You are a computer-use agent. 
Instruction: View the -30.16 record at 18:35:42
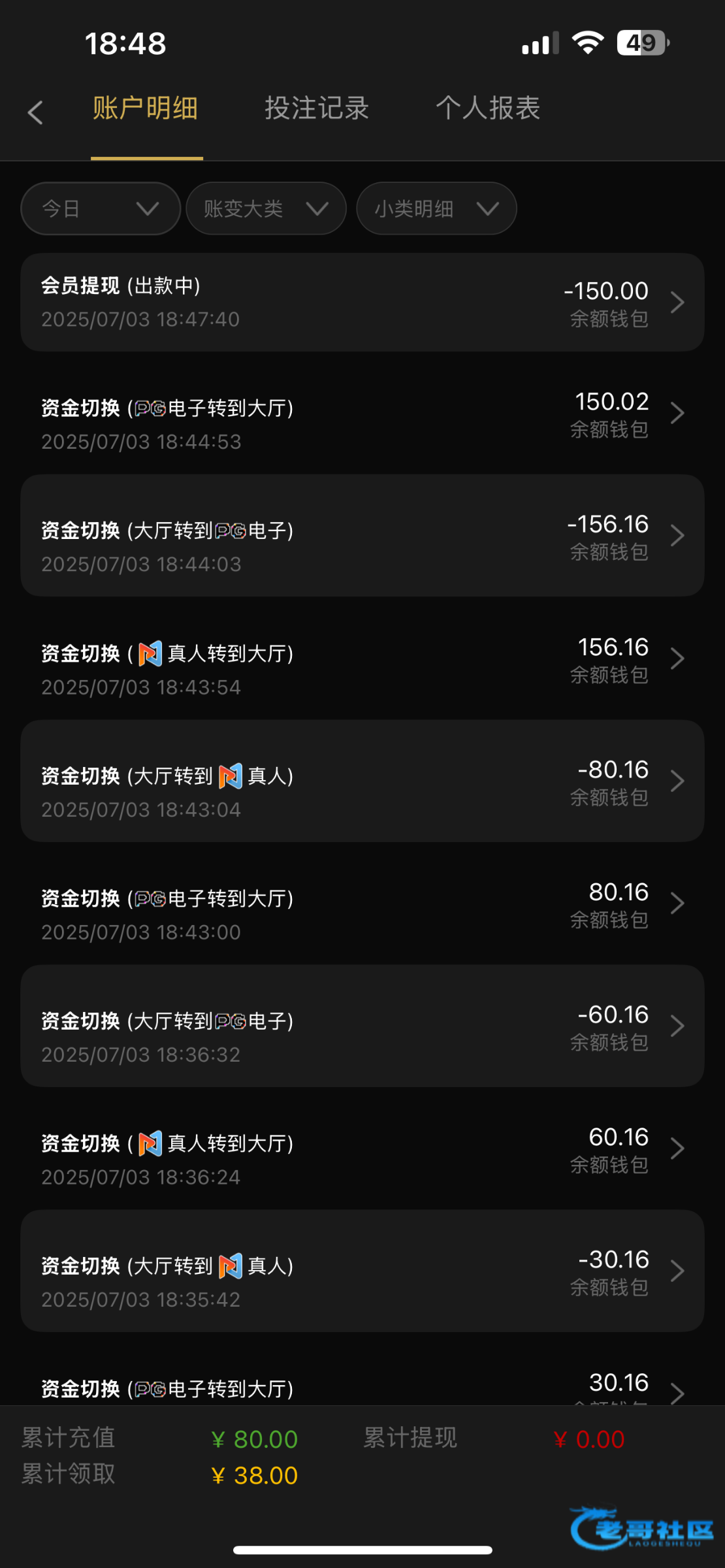(x=362, y=1271)
